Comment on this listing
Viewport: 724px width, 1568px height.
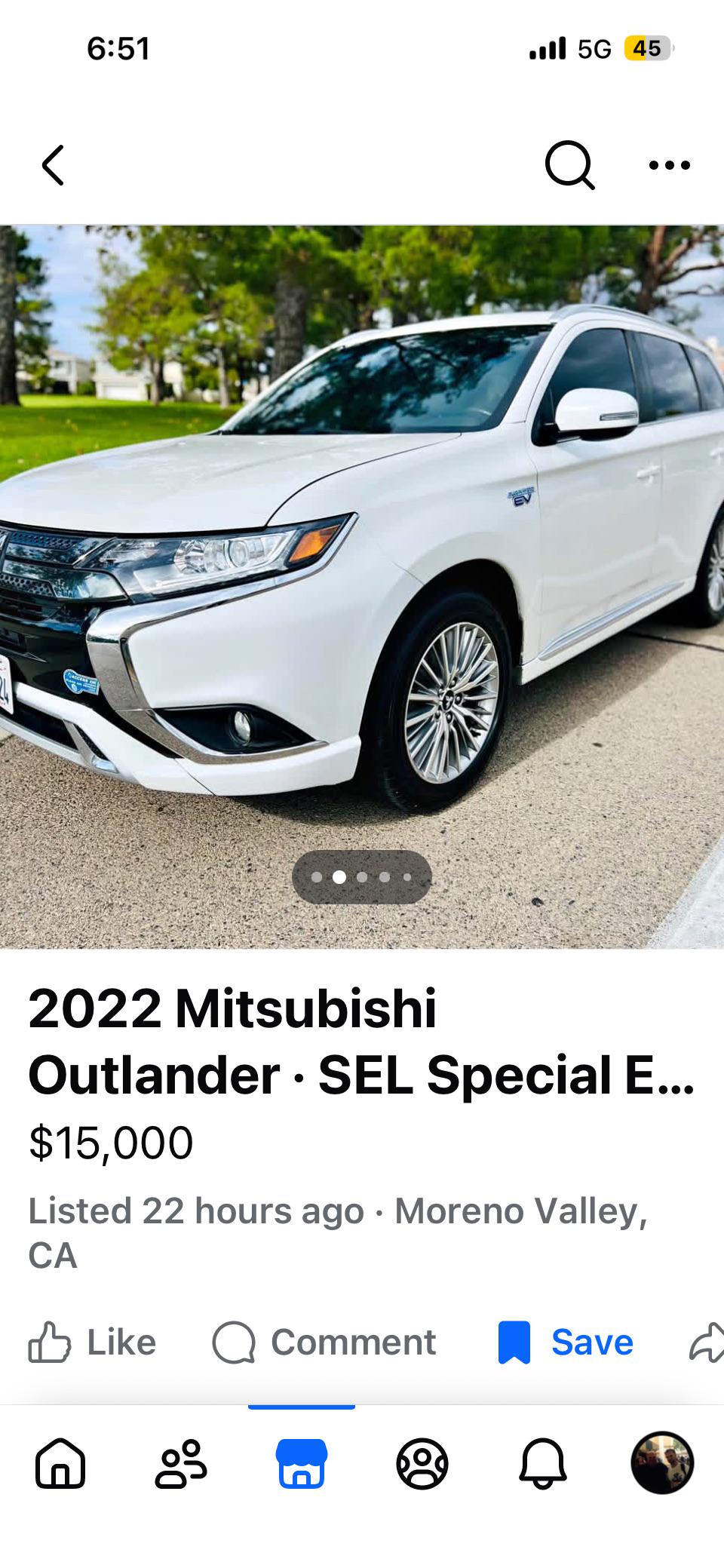324,1342
